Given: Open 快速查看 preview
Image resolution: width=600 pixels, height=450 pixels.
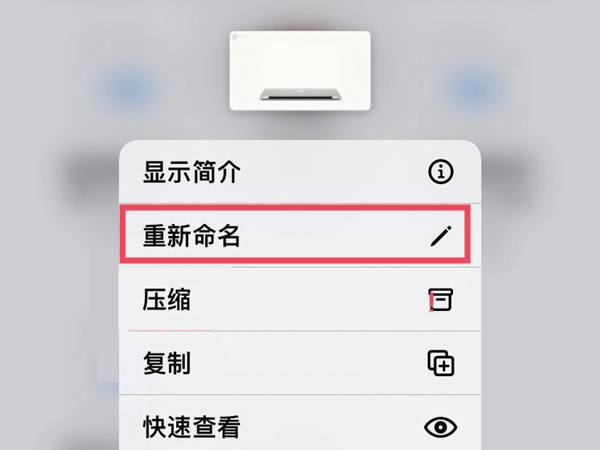Looking at the screenshot, I should (298, 427).
